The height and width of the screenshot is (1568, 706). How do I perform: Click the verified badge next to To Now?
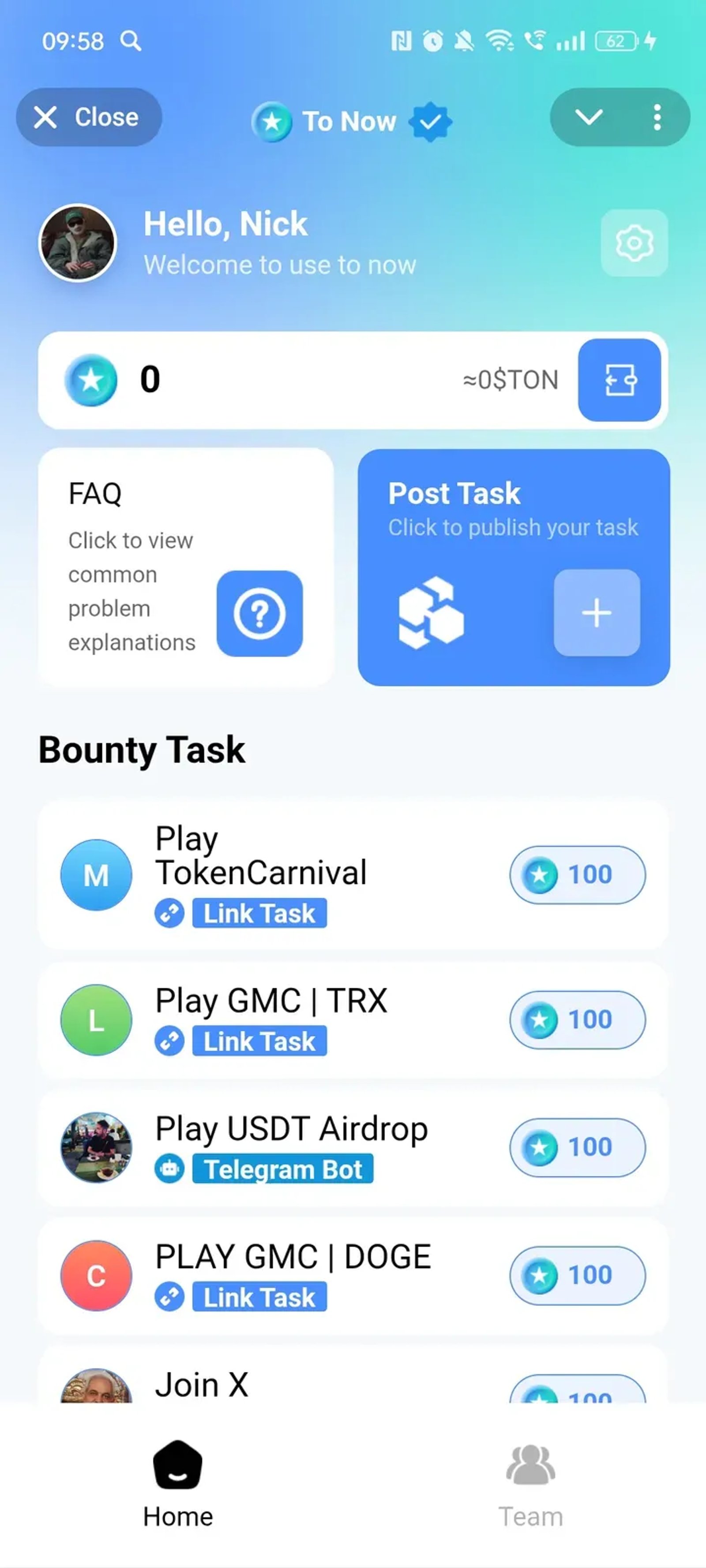429,121
